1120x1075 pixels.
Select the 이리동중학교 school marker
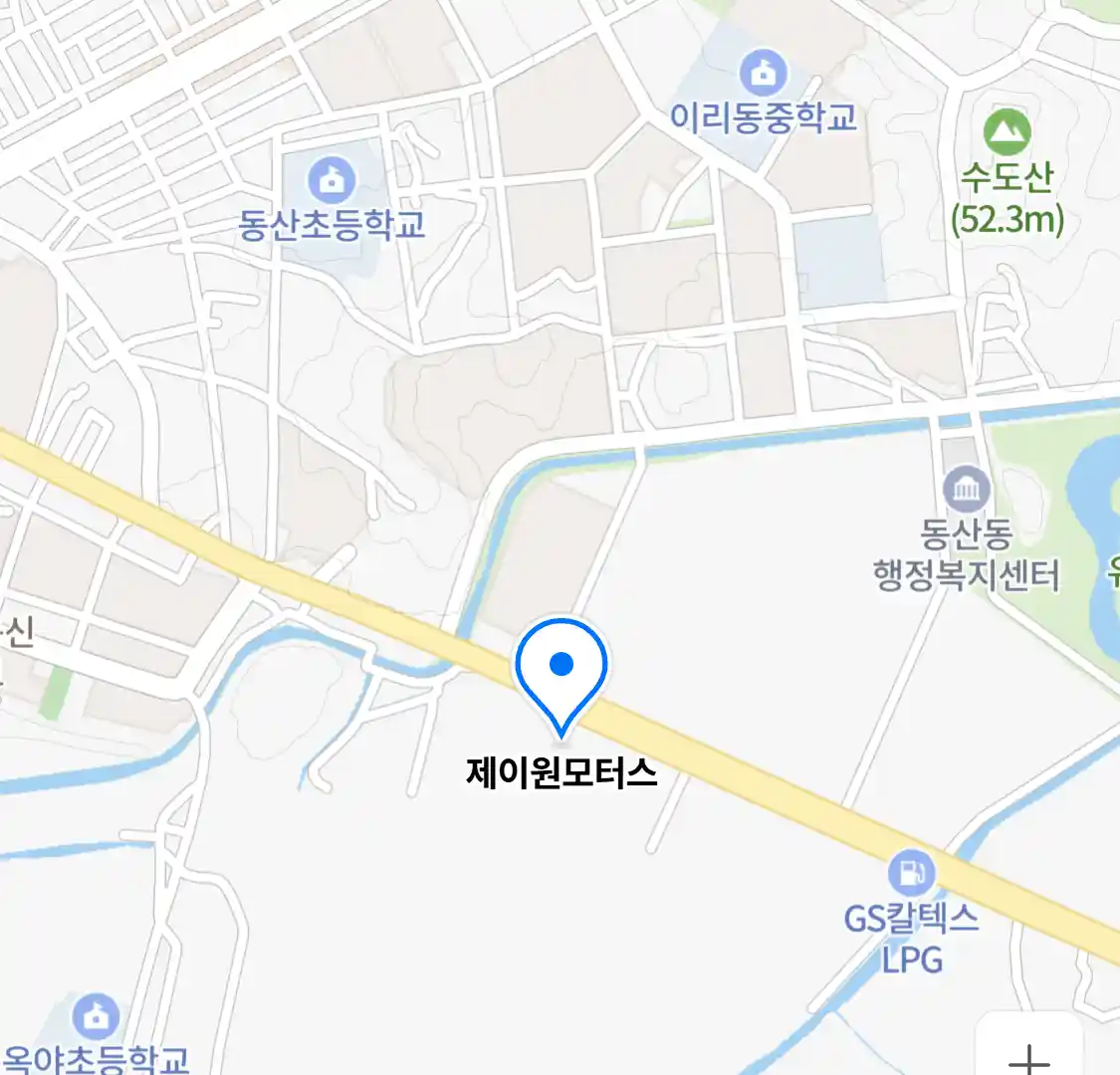coord(764,74)
